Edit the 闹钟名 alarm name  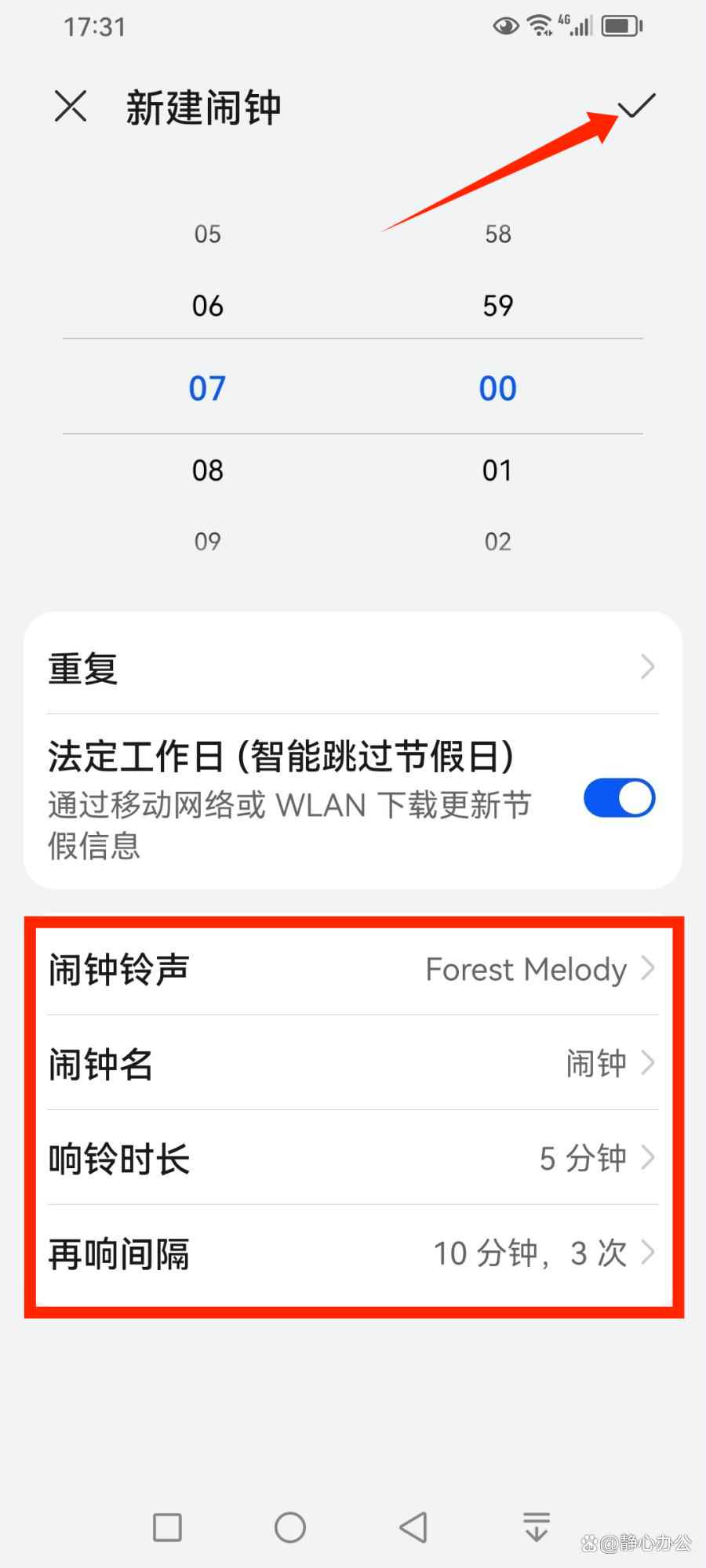353,1064
